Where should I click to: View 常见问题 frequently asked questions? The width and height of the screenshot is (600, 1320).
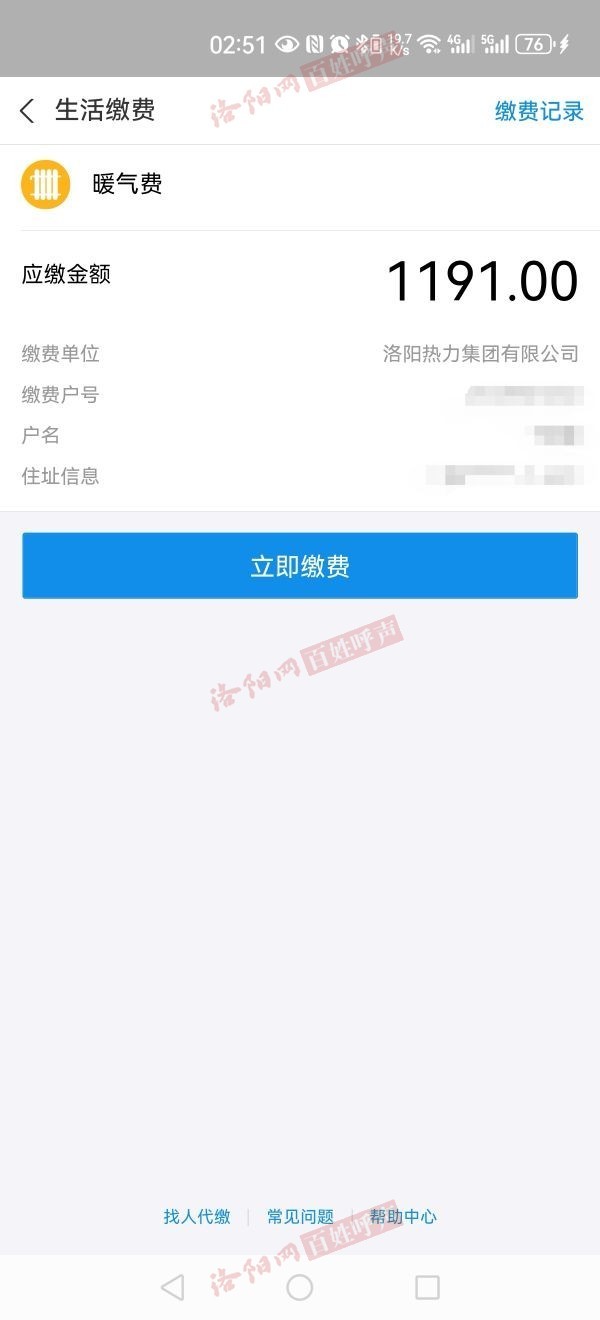[300, 1217]
